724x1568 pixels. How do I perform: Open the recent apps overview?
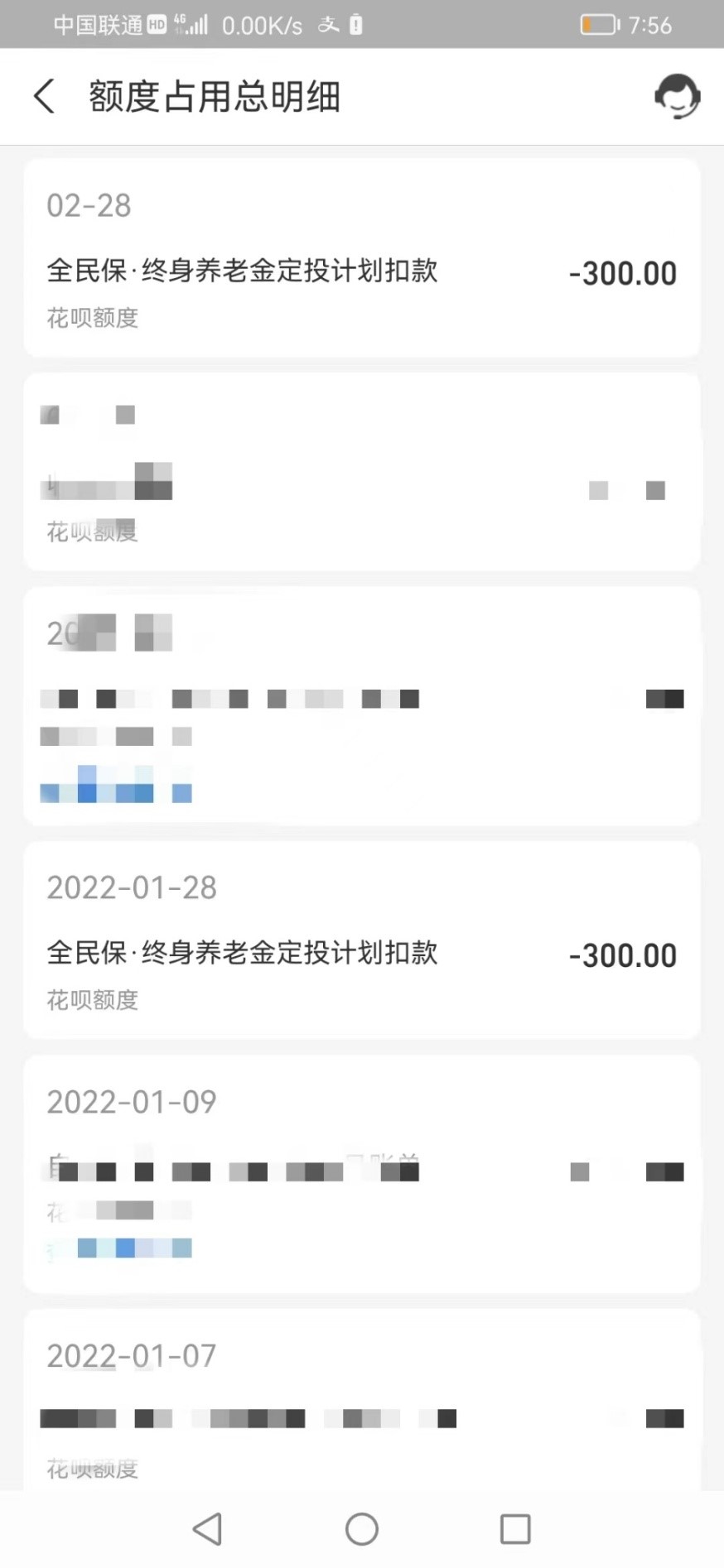515,1528
